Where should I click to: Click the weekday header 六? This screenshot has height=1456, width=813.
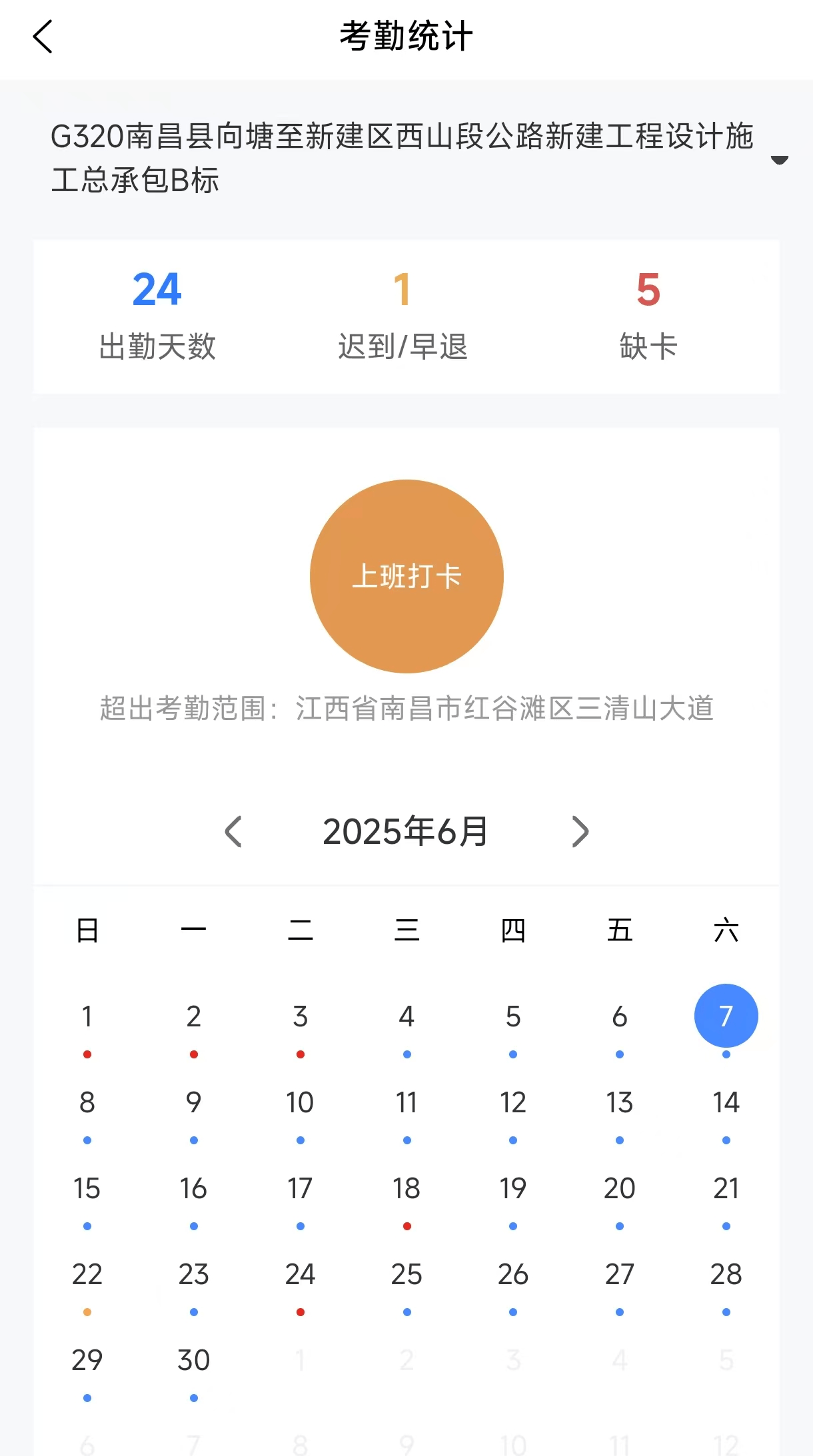[x=726, y=930]
